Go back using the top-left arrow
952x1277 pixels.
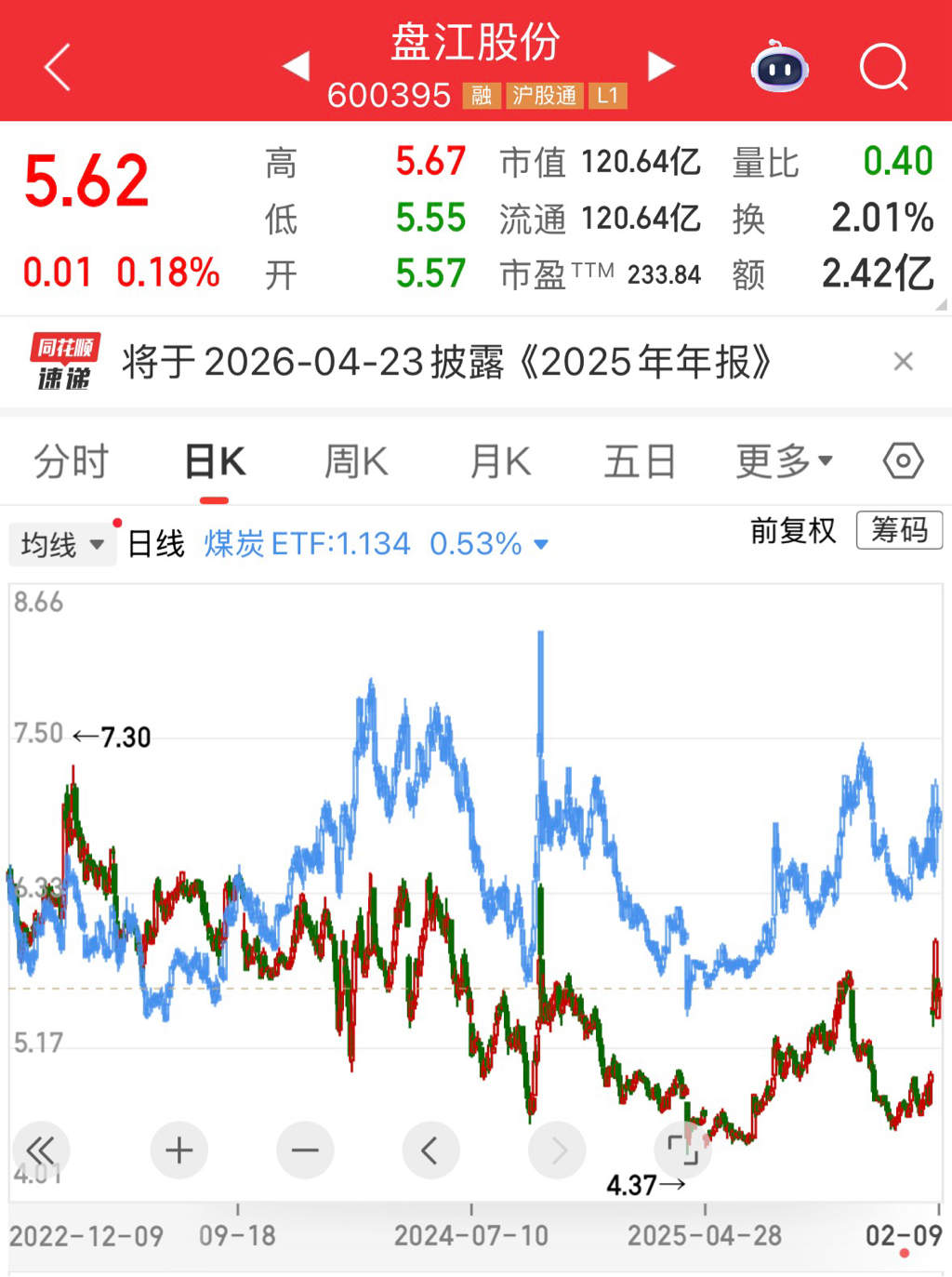(x=58, y=67)
